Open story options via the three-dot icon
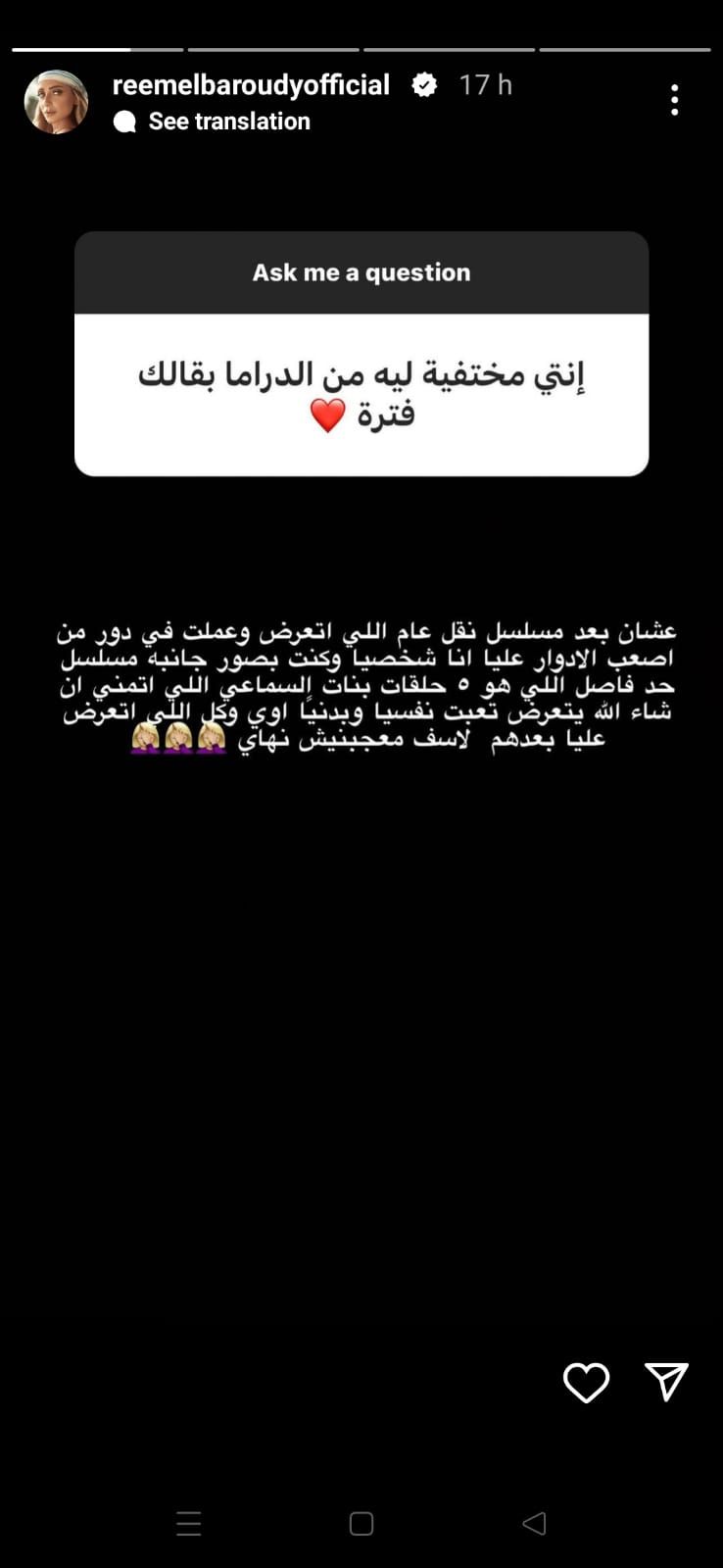This screenshot has width=723, height=1568. point(674,99)
